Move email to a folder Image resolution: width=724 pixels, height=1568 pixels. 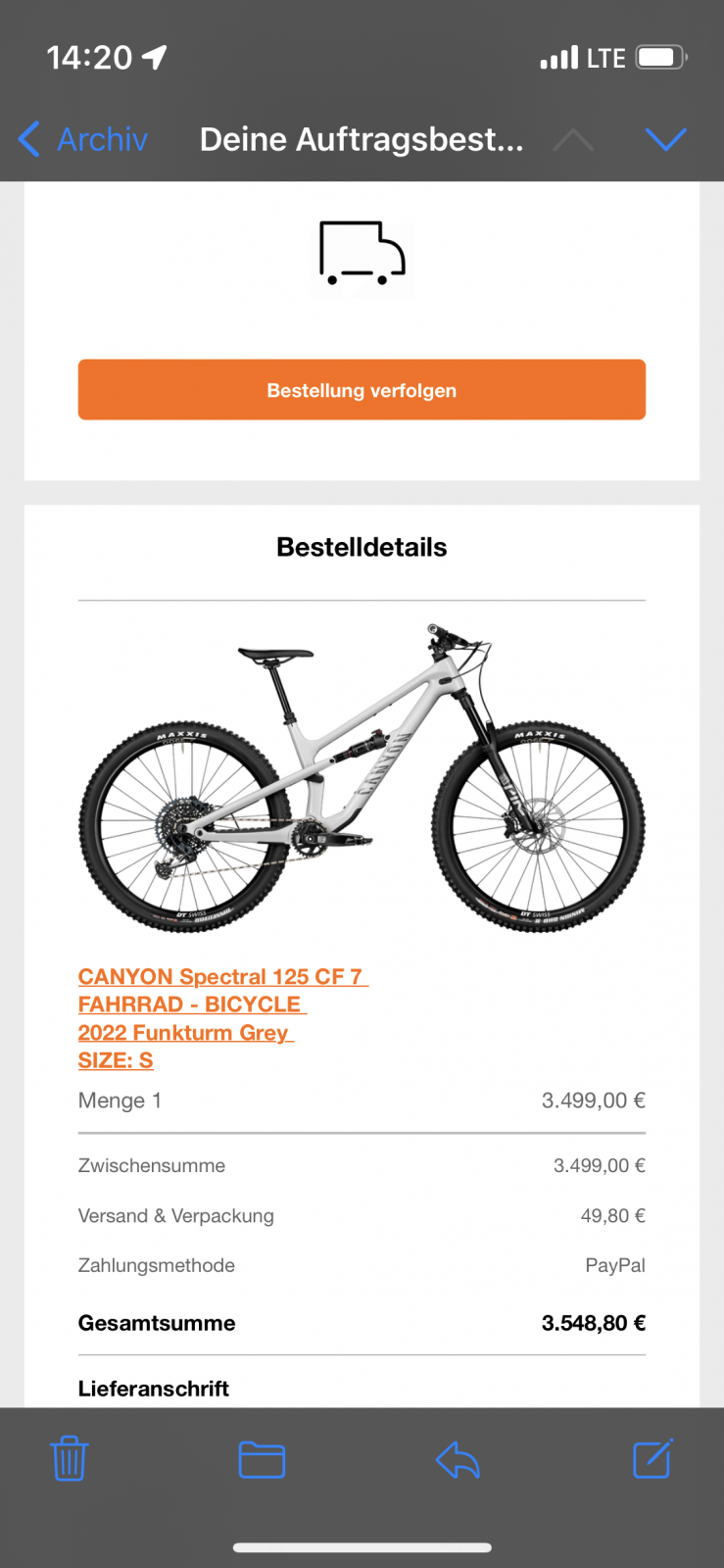[262, 1459]
